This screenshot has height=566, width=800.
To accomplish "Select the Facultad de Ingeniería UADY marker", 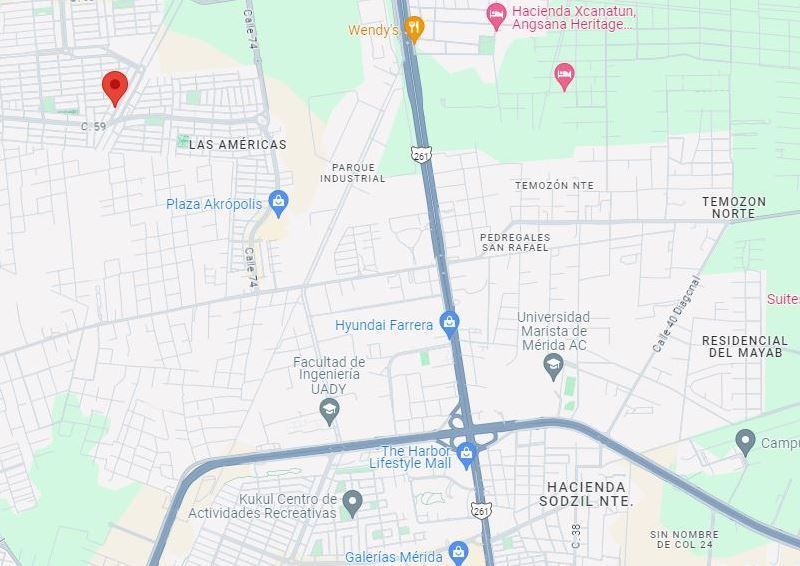I will [329, 412].
